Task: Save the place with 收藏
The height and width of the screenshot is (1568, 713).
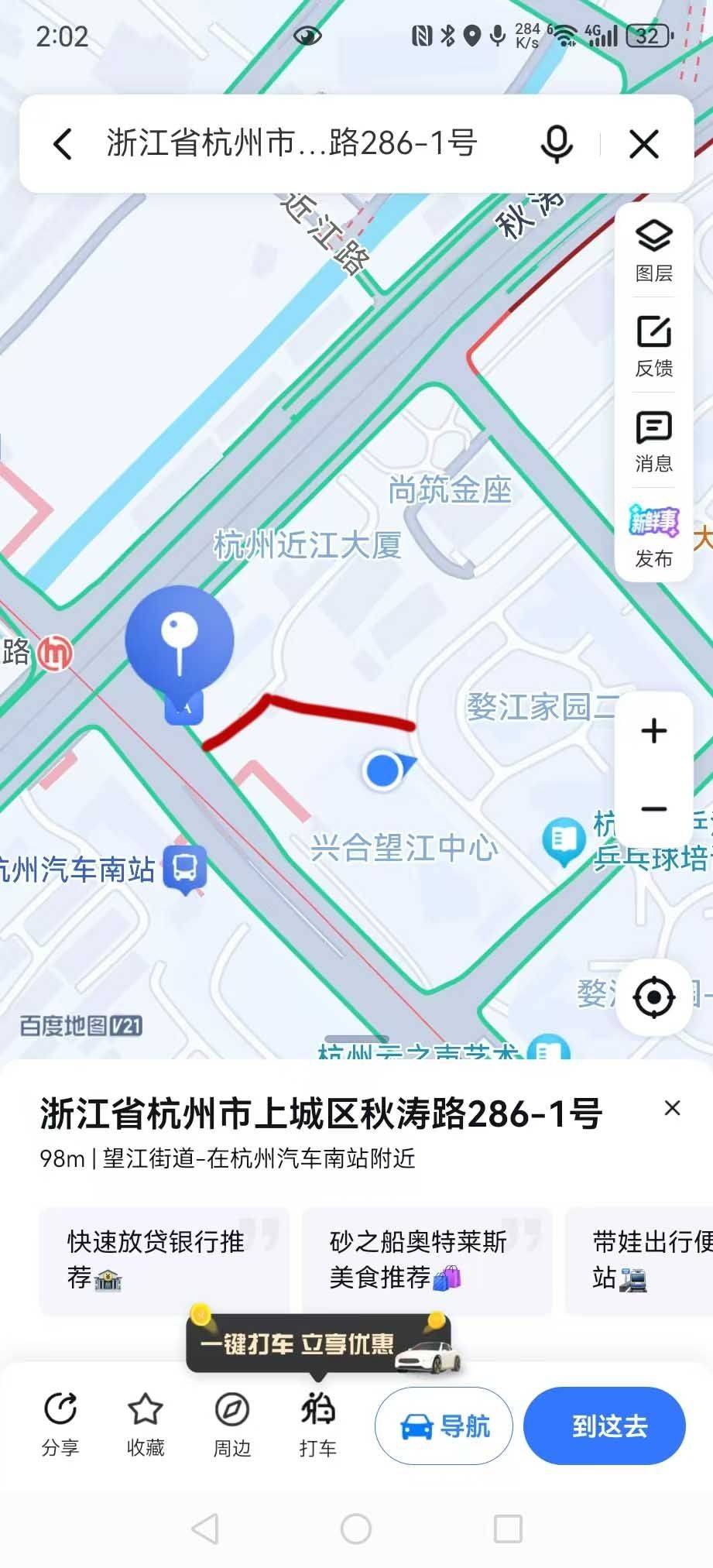Action: coord(146,1424)
